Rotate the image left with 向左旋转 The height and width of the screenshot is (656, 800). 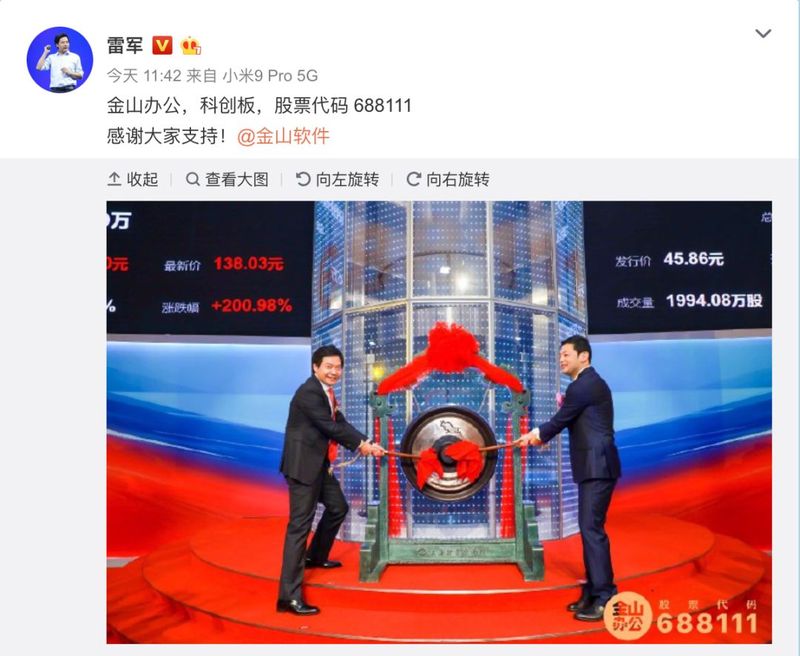point(338,180)
